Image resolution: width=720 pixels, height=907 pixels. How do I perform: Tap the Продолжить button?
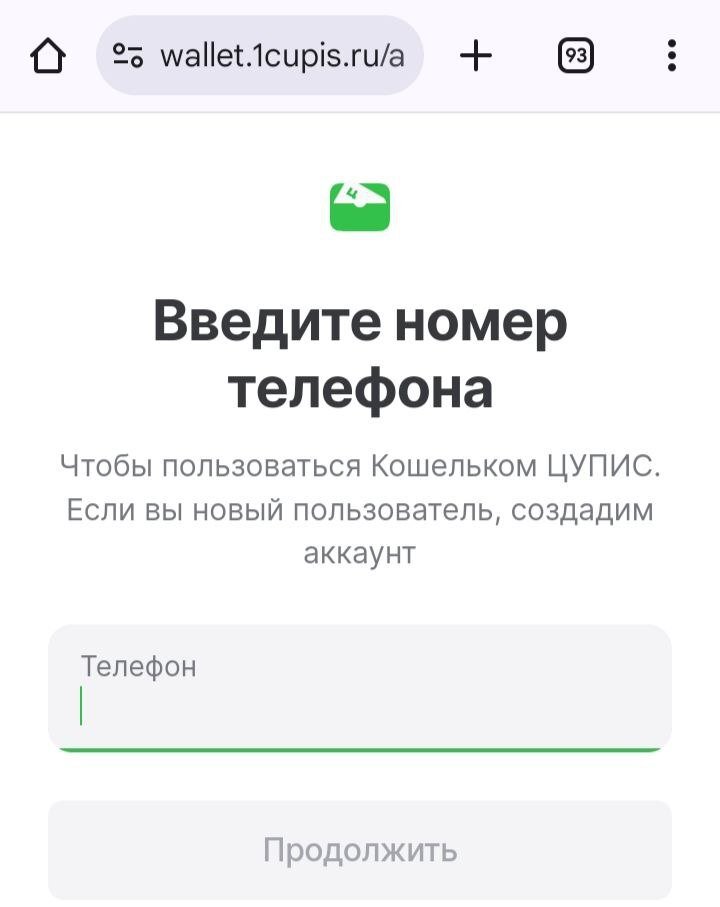click(360, 850)
